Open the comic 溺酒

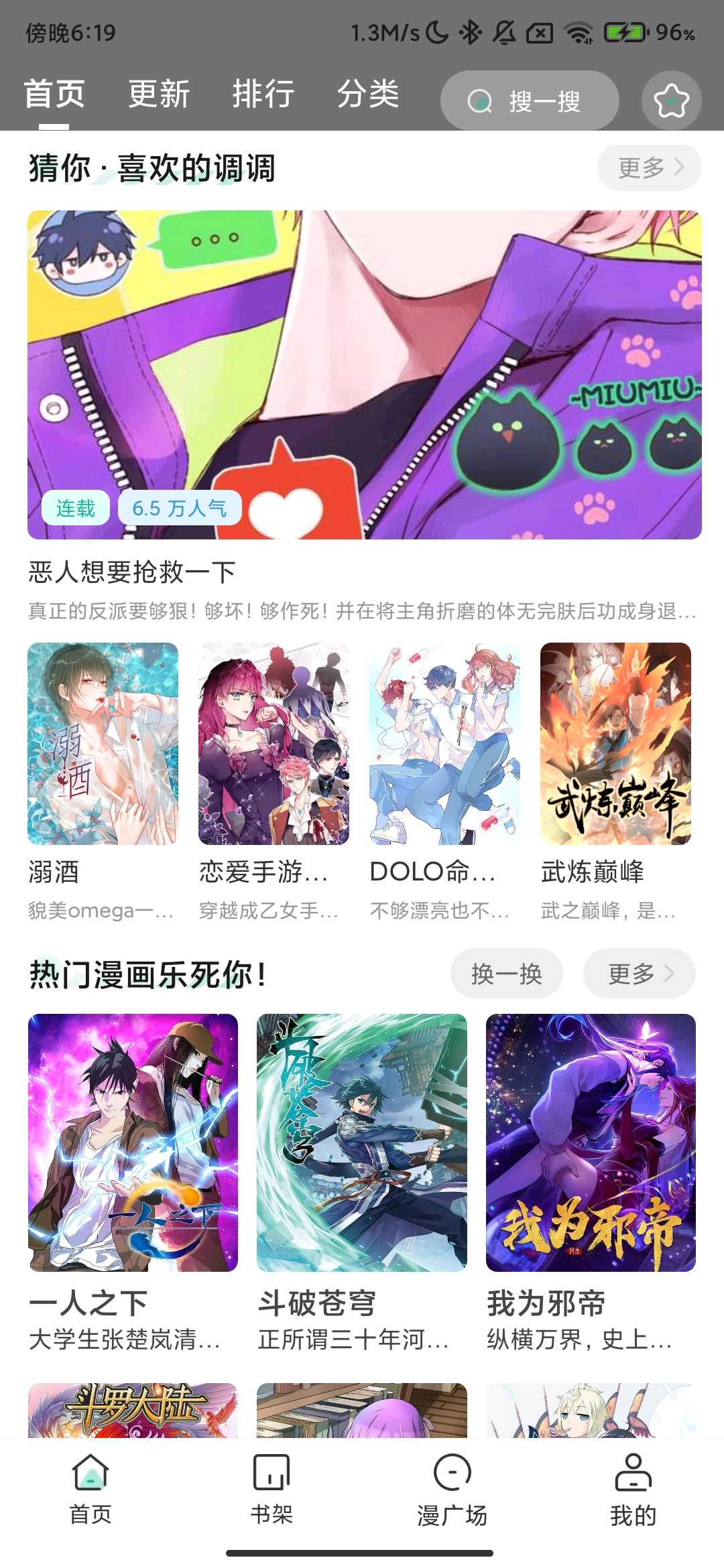pos(103,744)
